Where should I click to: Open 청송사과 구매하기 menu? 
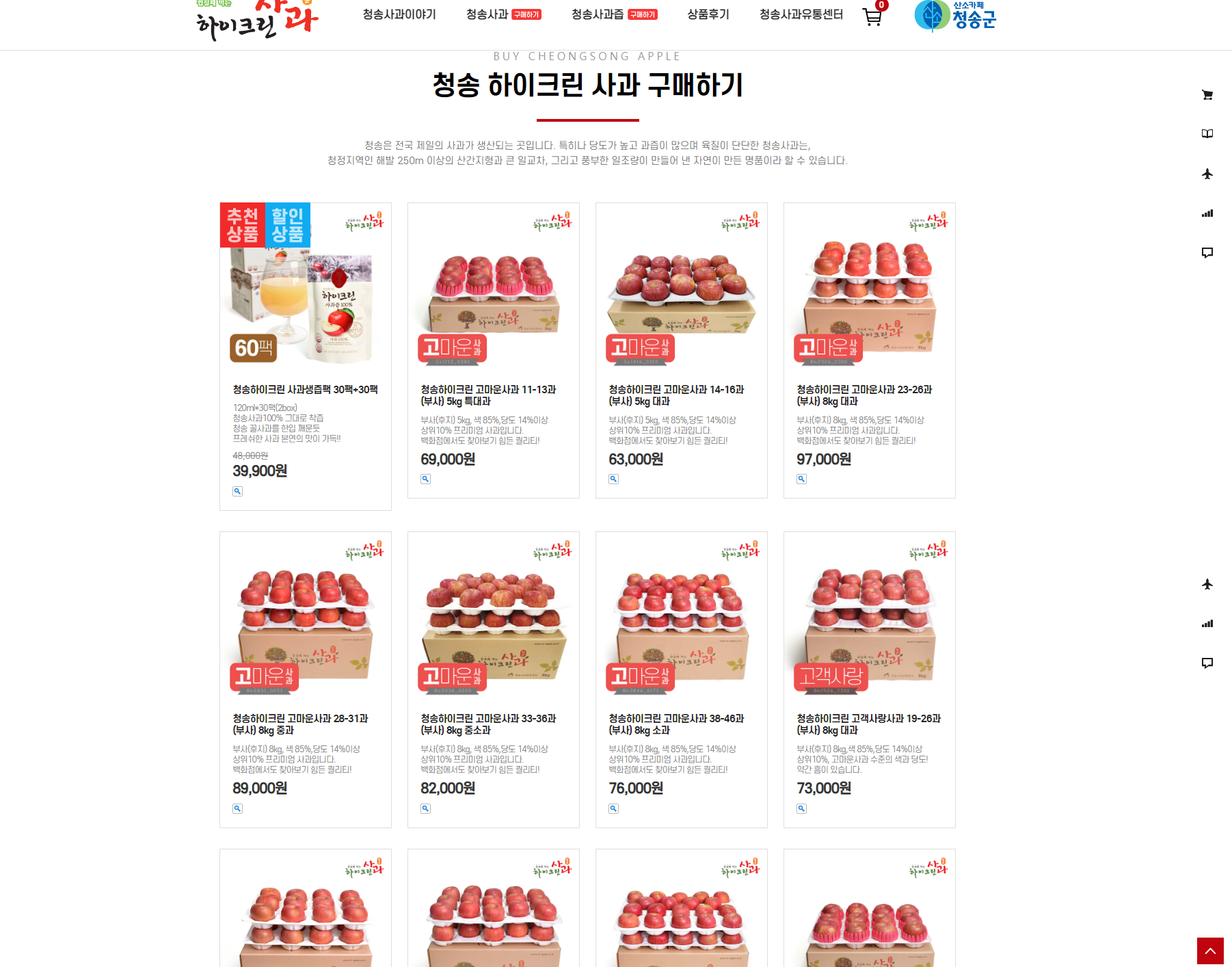click(503, 14)
